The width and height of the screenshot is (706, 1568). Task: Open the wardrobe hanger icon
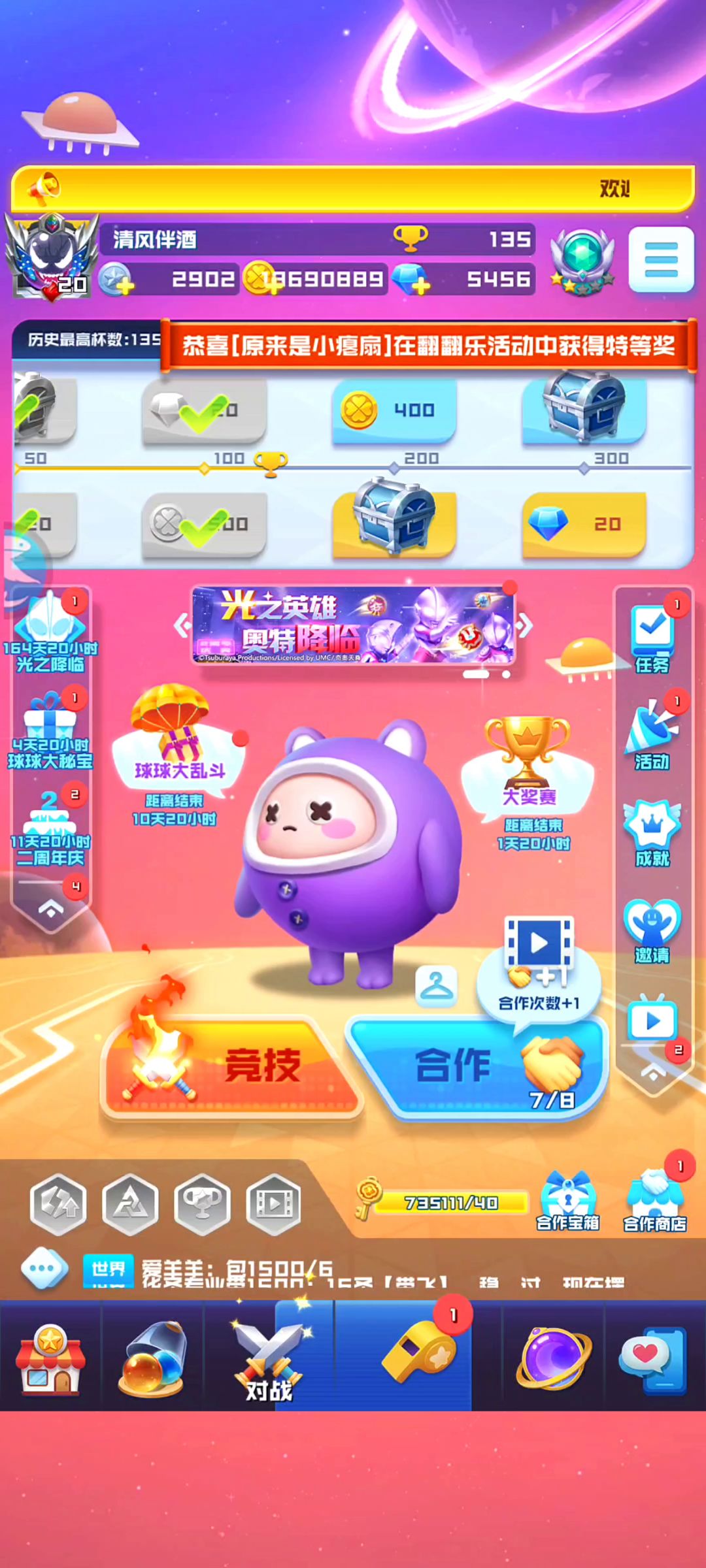[436, 987]
